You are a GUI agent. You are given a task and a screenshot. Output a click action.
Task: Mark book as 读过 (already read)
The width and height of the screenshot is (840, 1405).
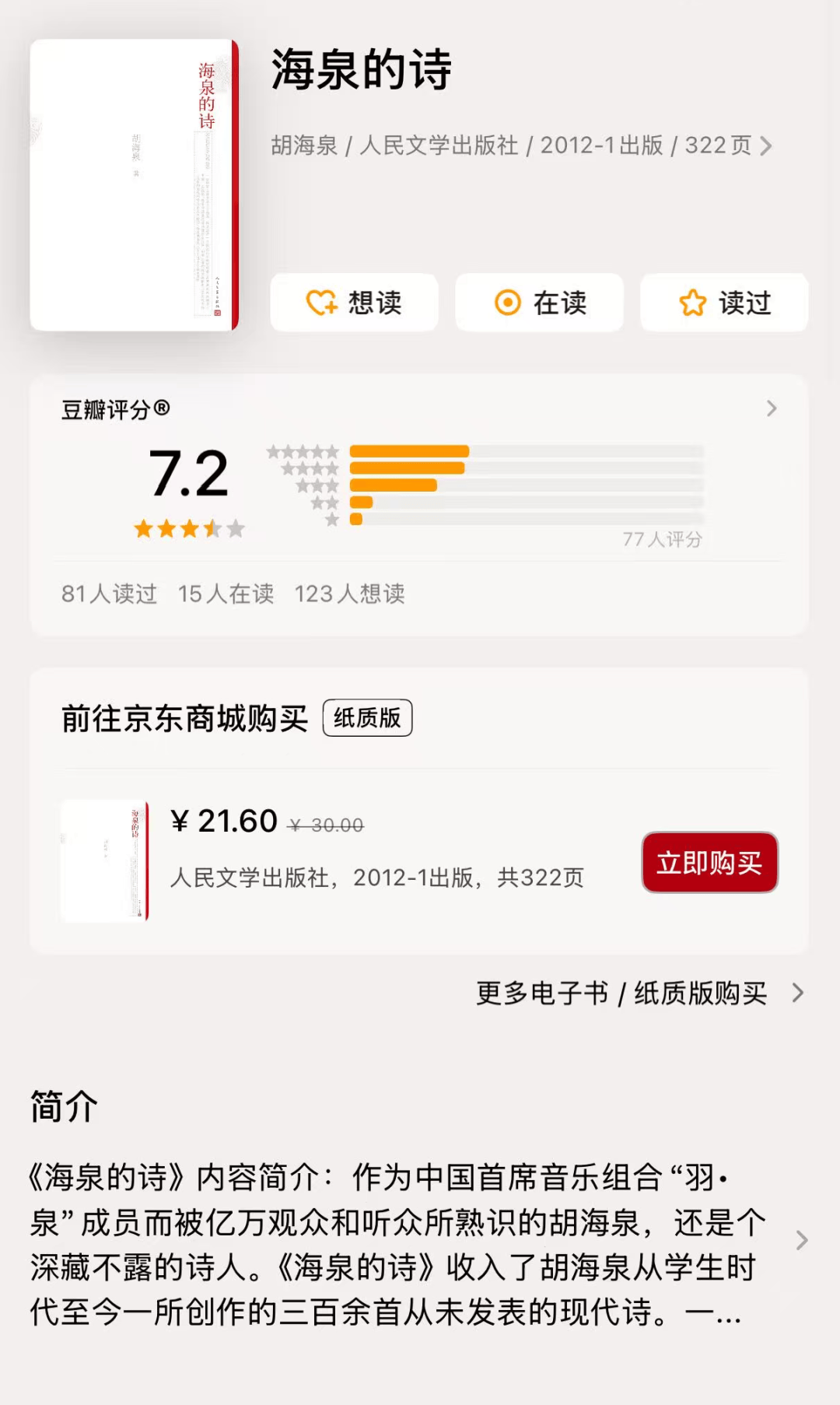pos(724,303)
